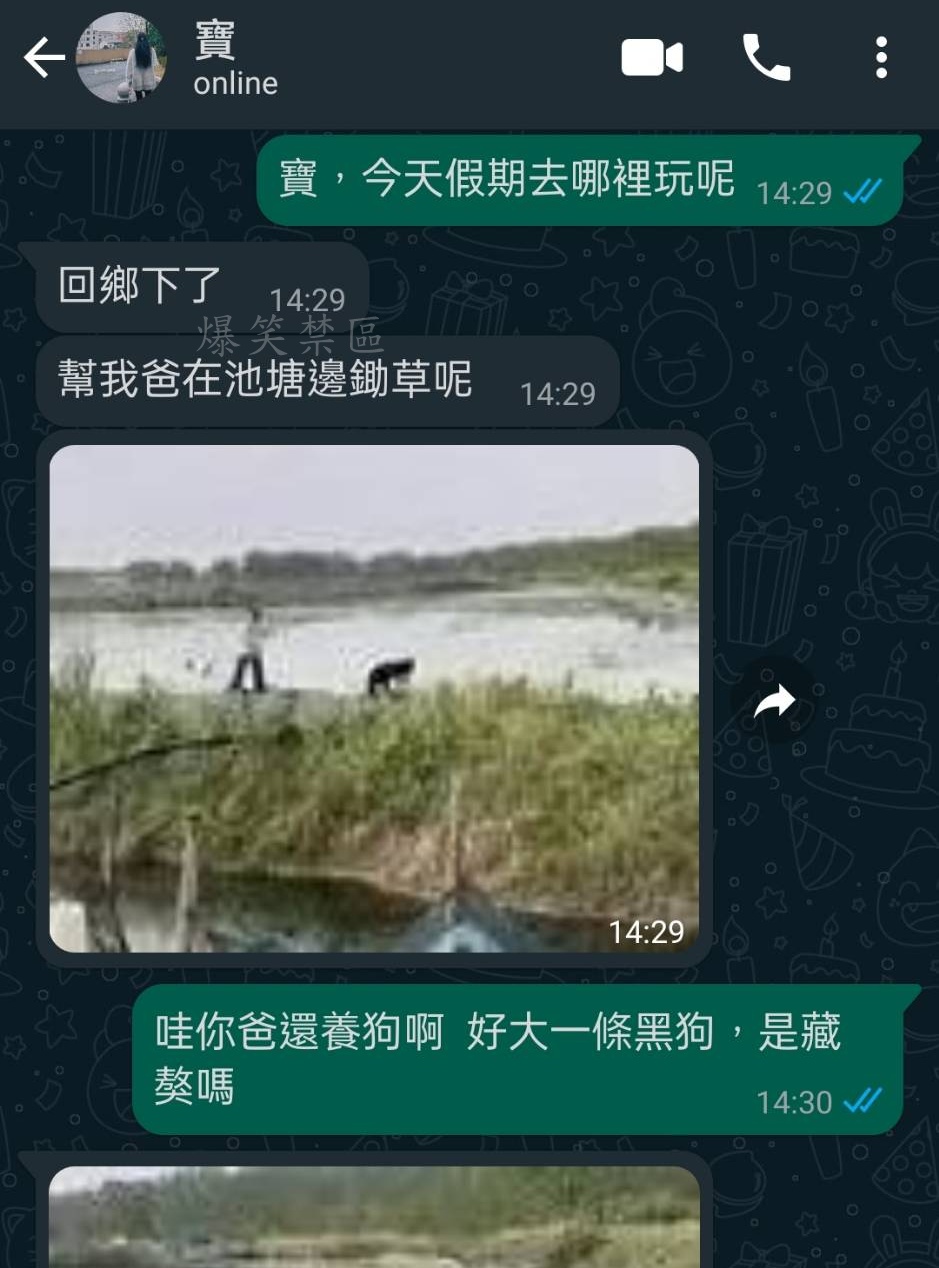The width and height of the screenshot is (939, 1268).
Task: Open the three-dot overflow menu
Action: tap(880, 58)
